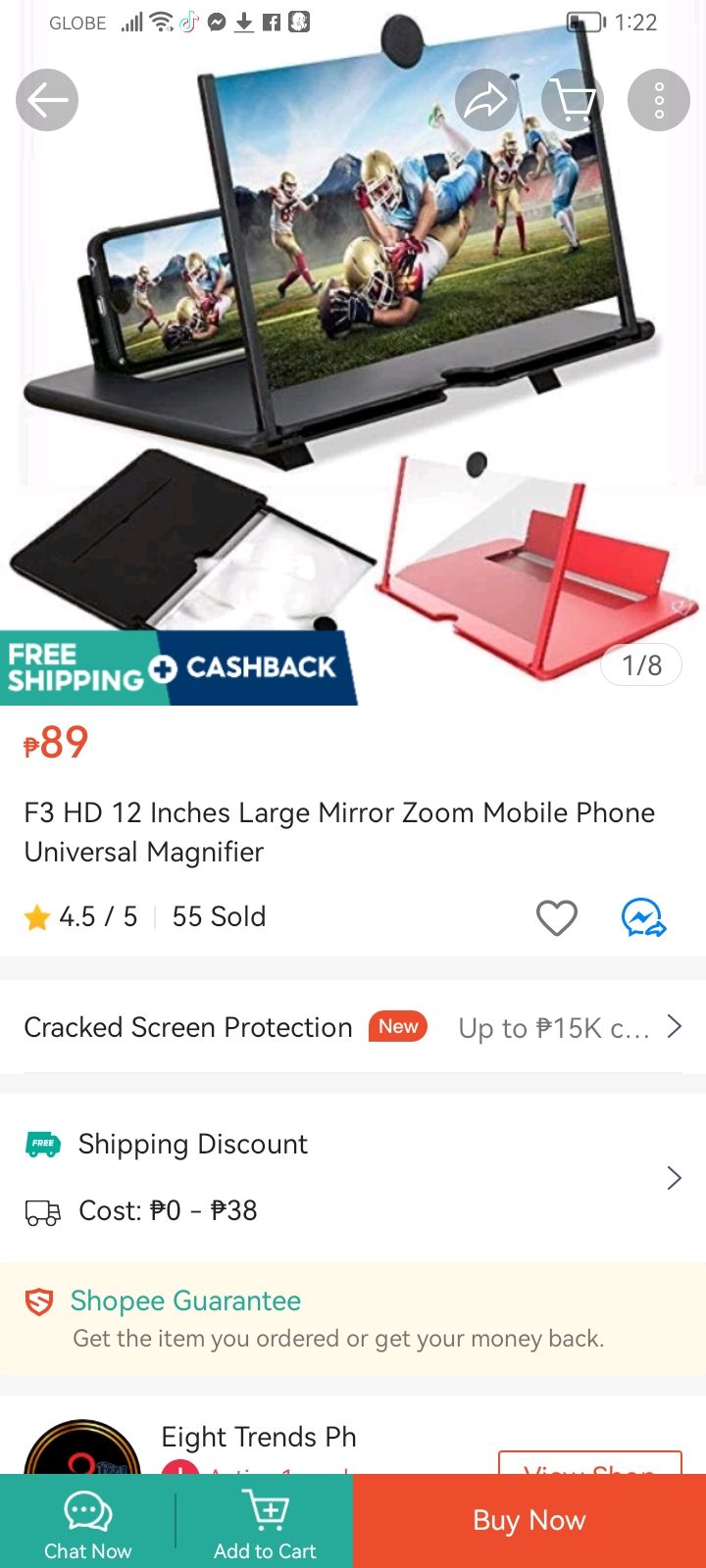
Task: Open the three-dot overflow menu
Action: (659, 100)
